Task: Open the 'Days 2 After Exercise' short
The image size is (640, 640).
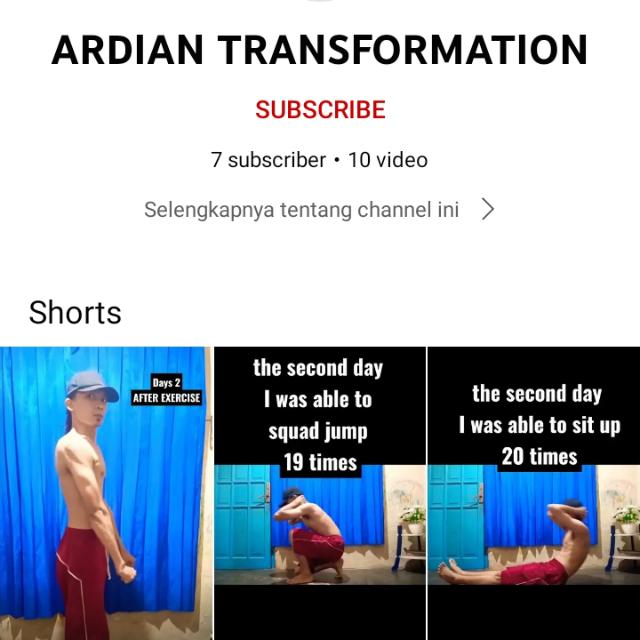Action: point(105,495)
